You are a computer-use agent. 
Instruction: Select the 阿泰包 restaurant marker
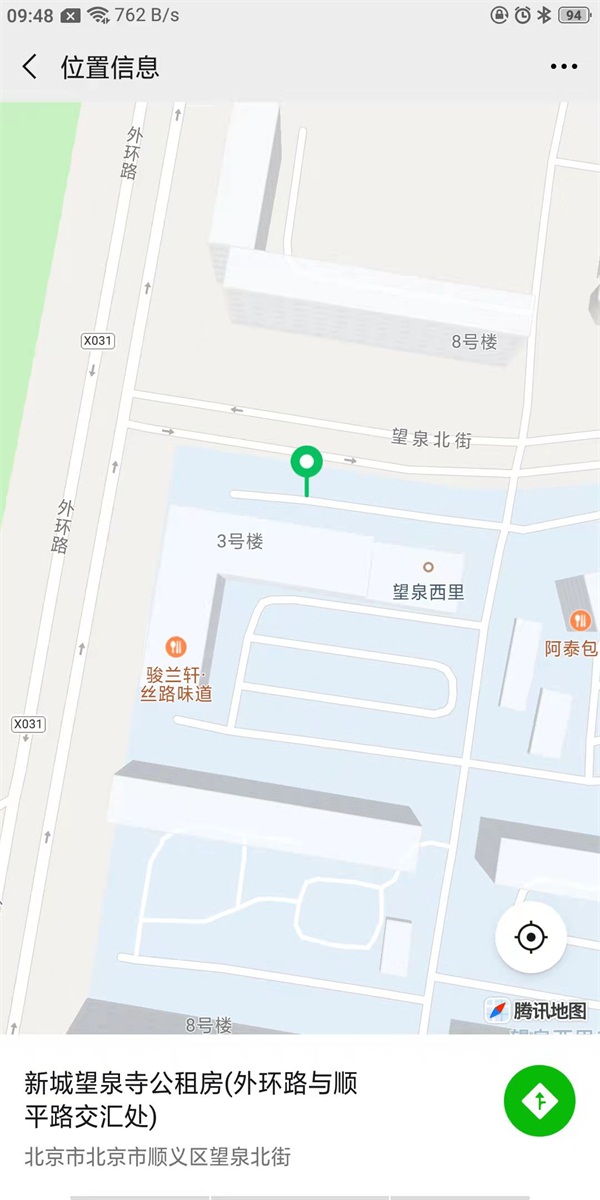click(x=580, y=621)
